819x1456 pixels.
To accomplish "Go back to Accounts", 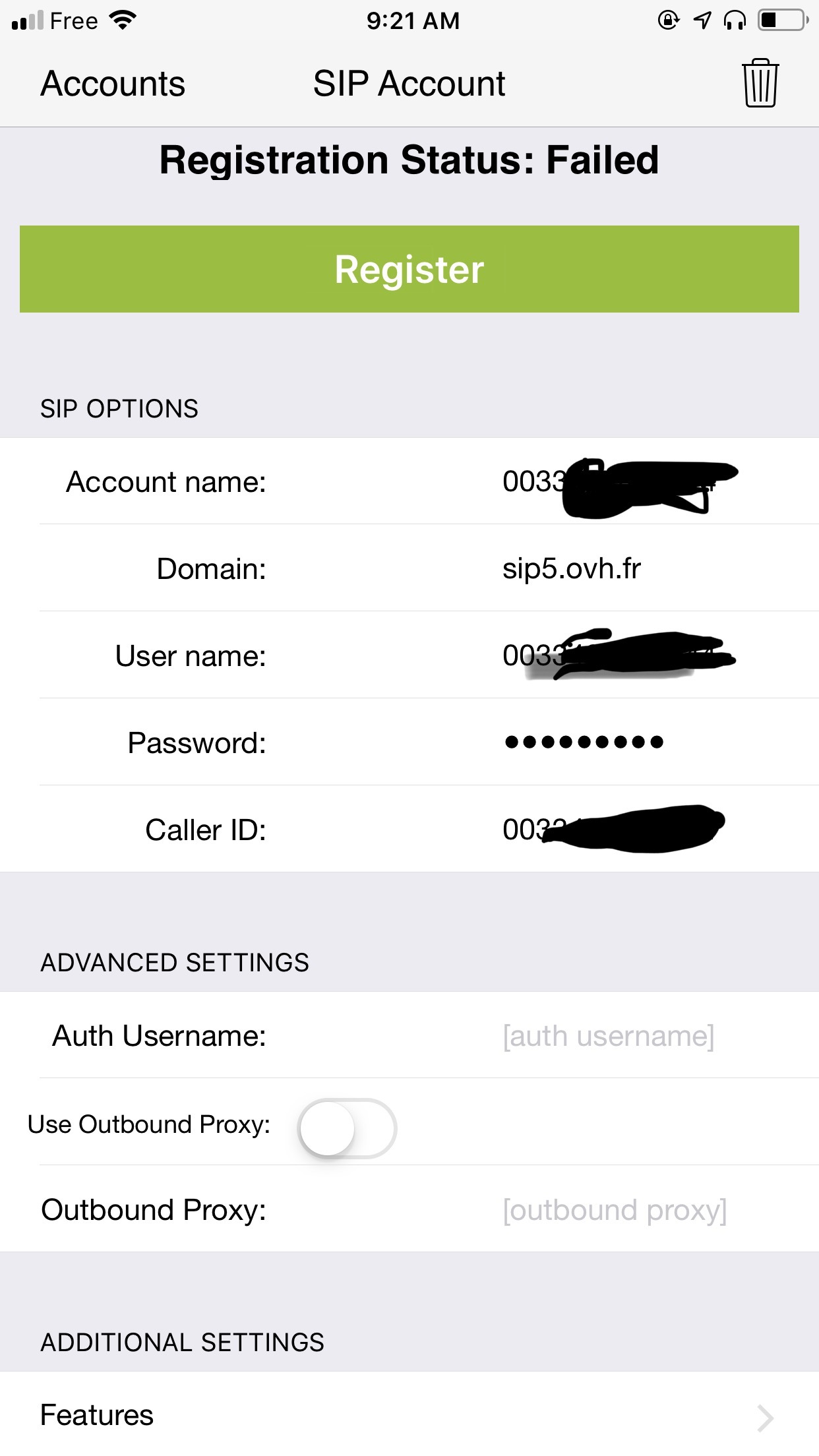I will [x=113, y=84].
